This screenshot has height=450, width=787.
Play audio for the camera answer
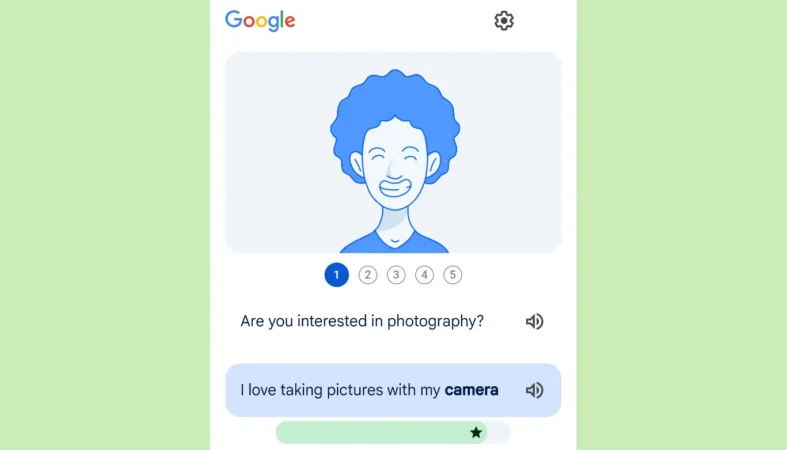[x=535, y=390]
